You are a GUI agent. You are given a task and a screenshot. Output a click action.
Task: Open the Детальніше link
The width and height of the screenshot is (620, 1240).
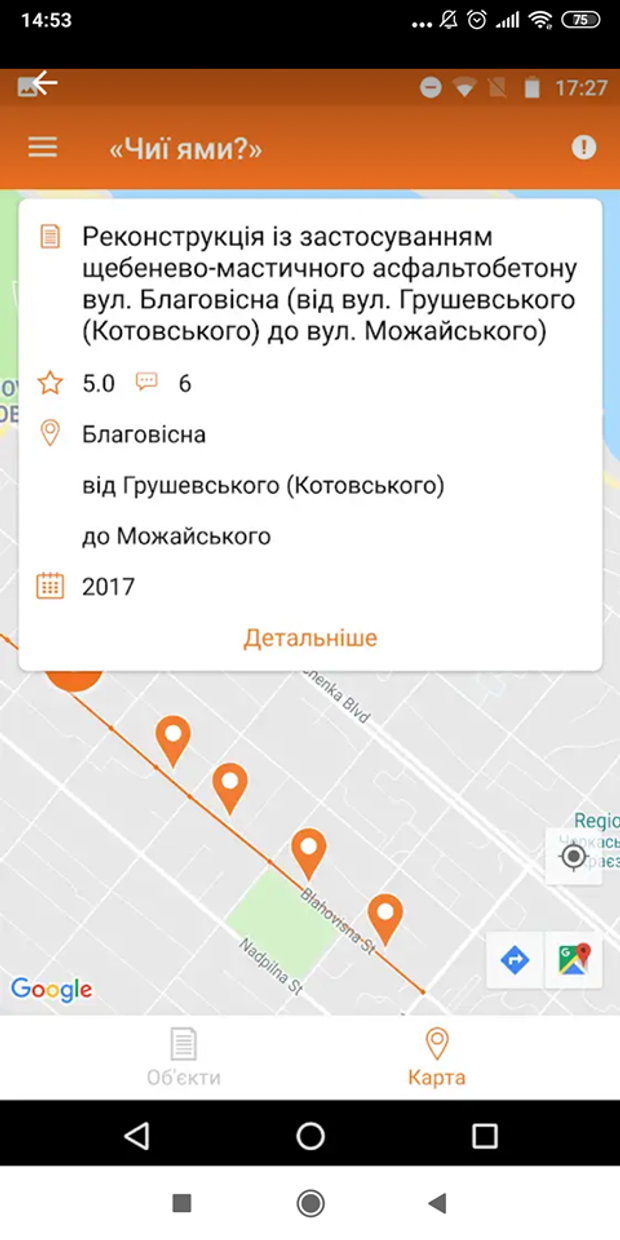coord(310,638)
